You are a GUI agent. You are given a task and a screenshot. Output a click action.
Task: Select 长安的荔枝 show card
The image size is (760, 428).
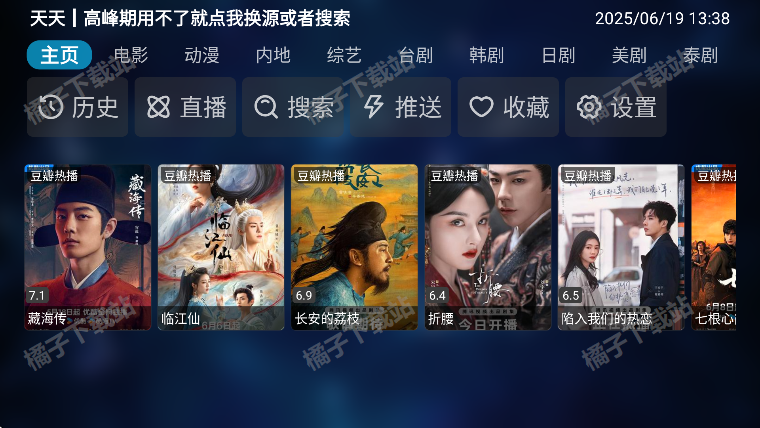click(x=354, y=247)
